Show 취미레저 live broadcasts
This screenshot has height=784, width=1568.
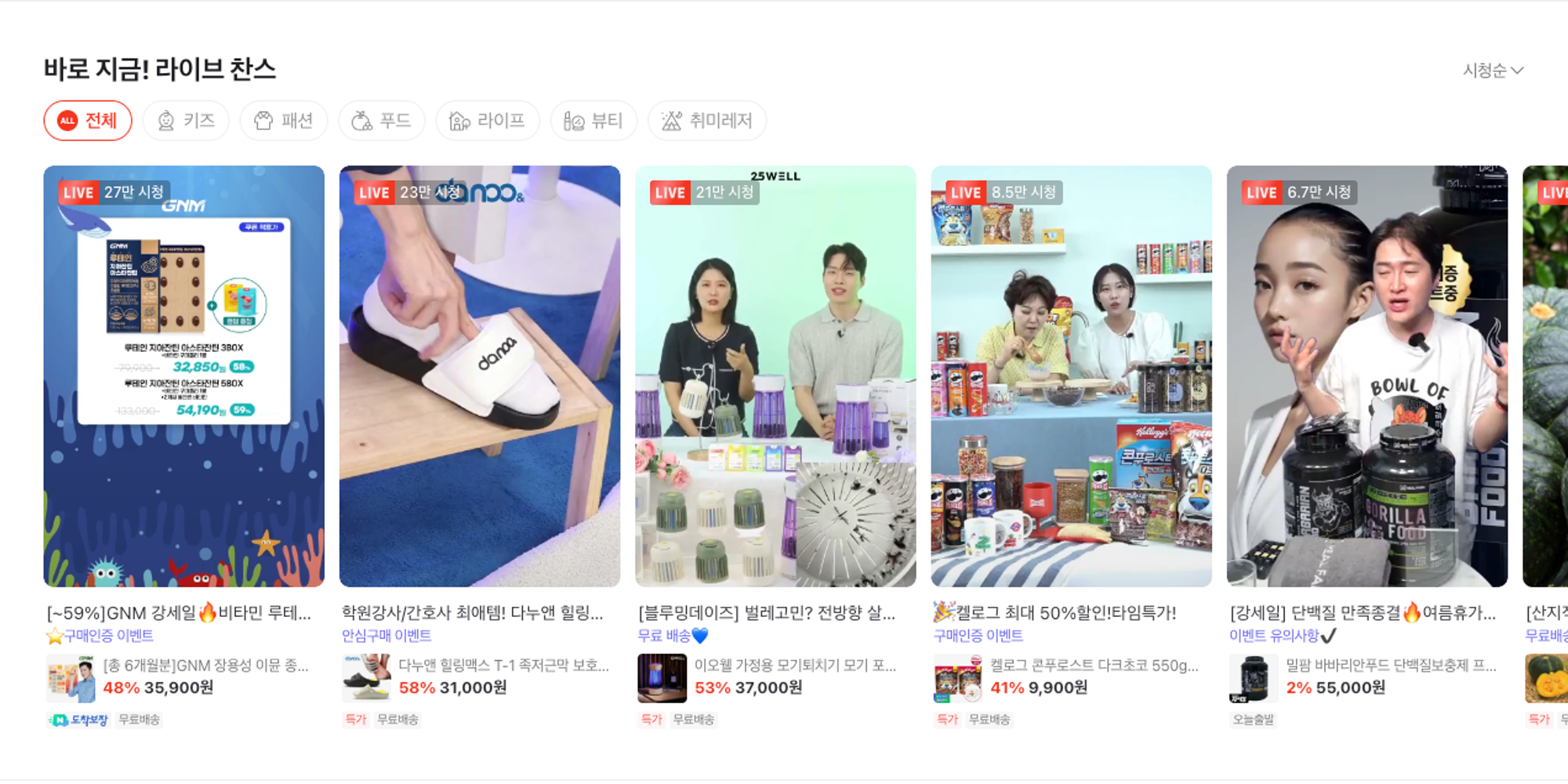(x=706, y=121)
